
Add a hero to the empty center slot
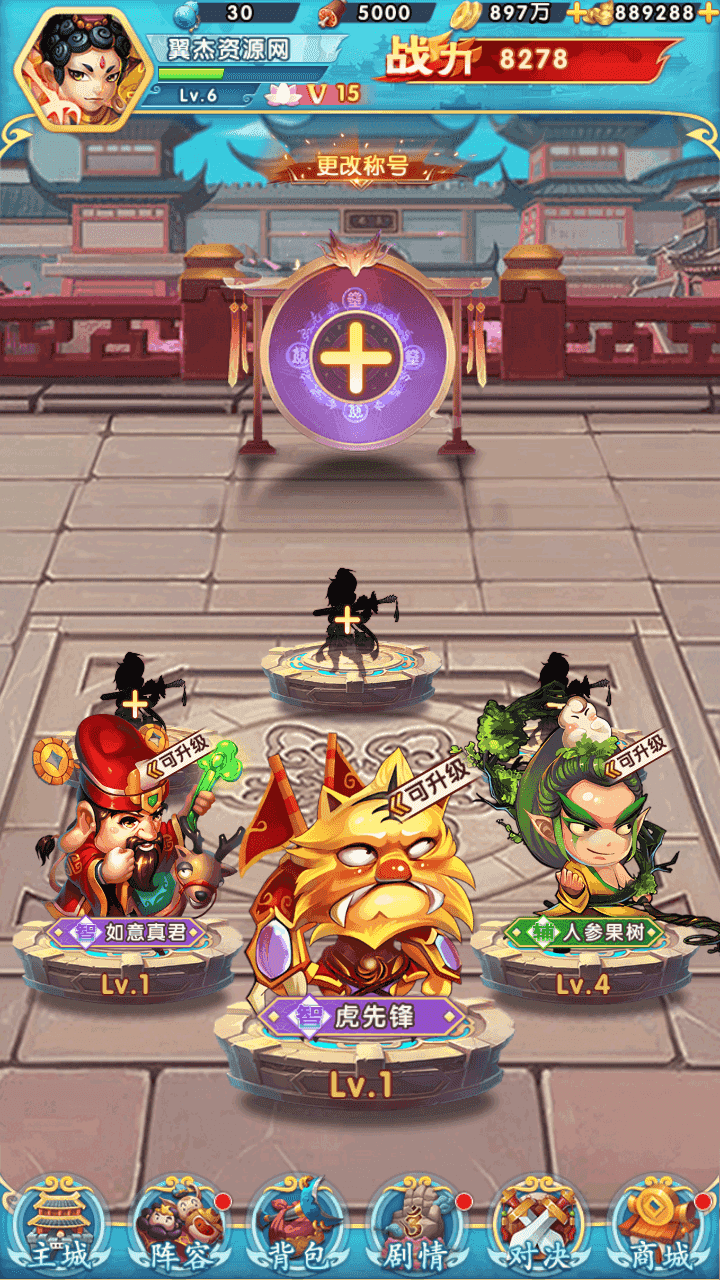pos(347,621)
